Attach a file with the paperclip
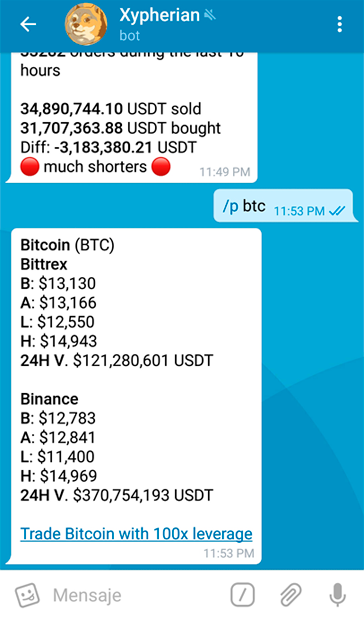The height and width of the screenshot is (619, 364). 291,595
